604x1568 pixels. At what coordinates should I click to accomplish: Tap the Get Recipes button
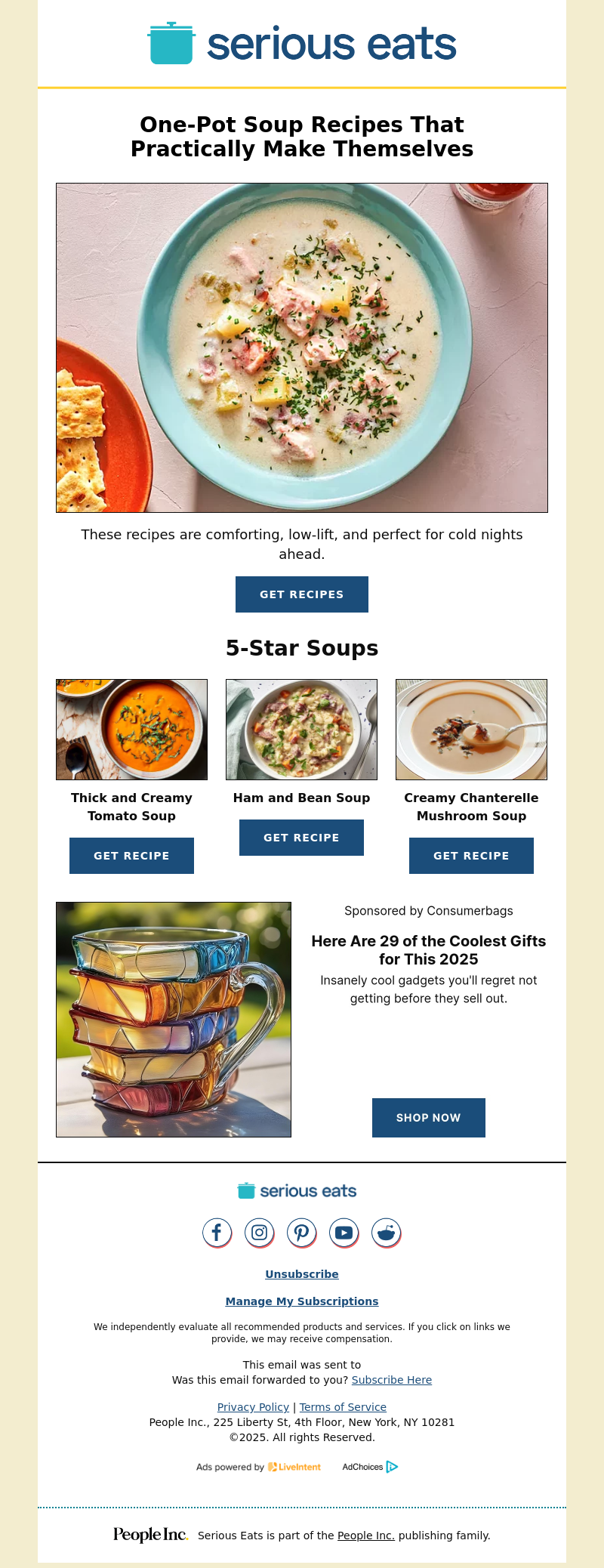[301, 594]
